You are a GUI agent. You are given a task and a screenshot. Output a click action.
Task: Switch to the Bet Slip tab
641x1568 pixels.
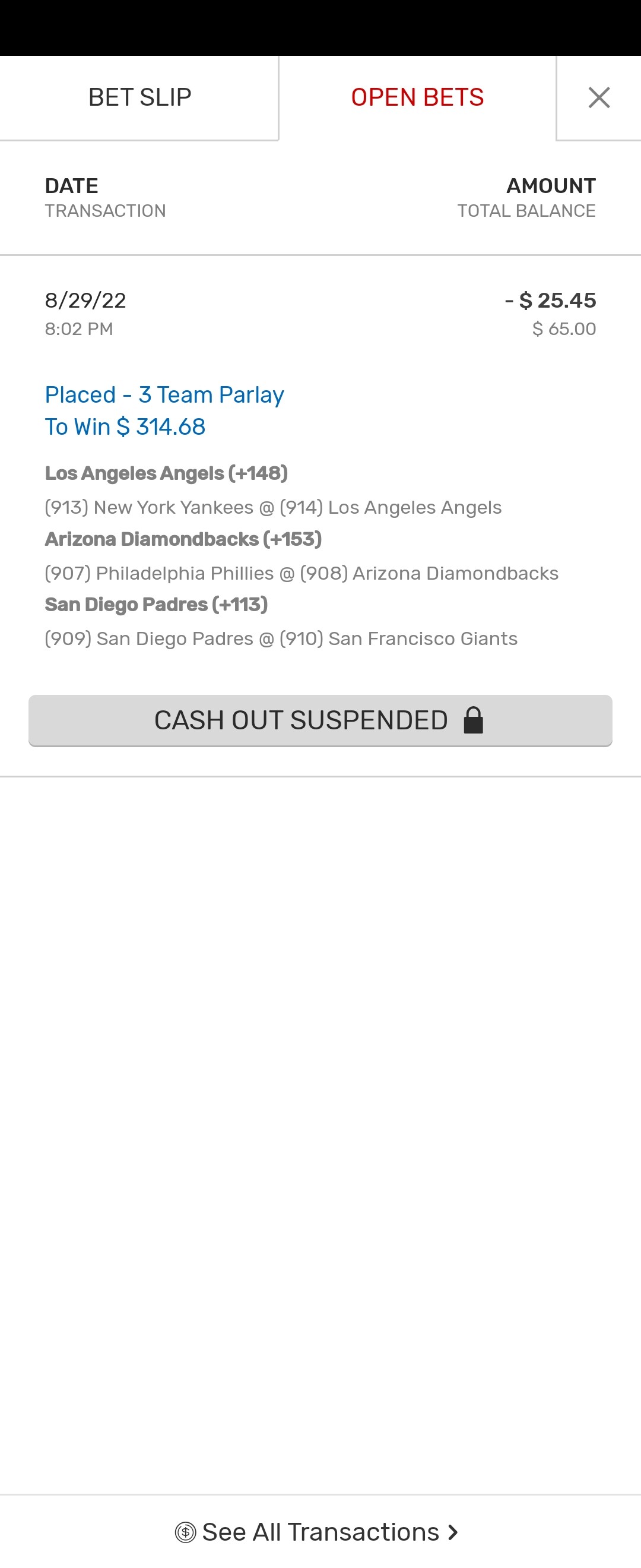point(139,97)
